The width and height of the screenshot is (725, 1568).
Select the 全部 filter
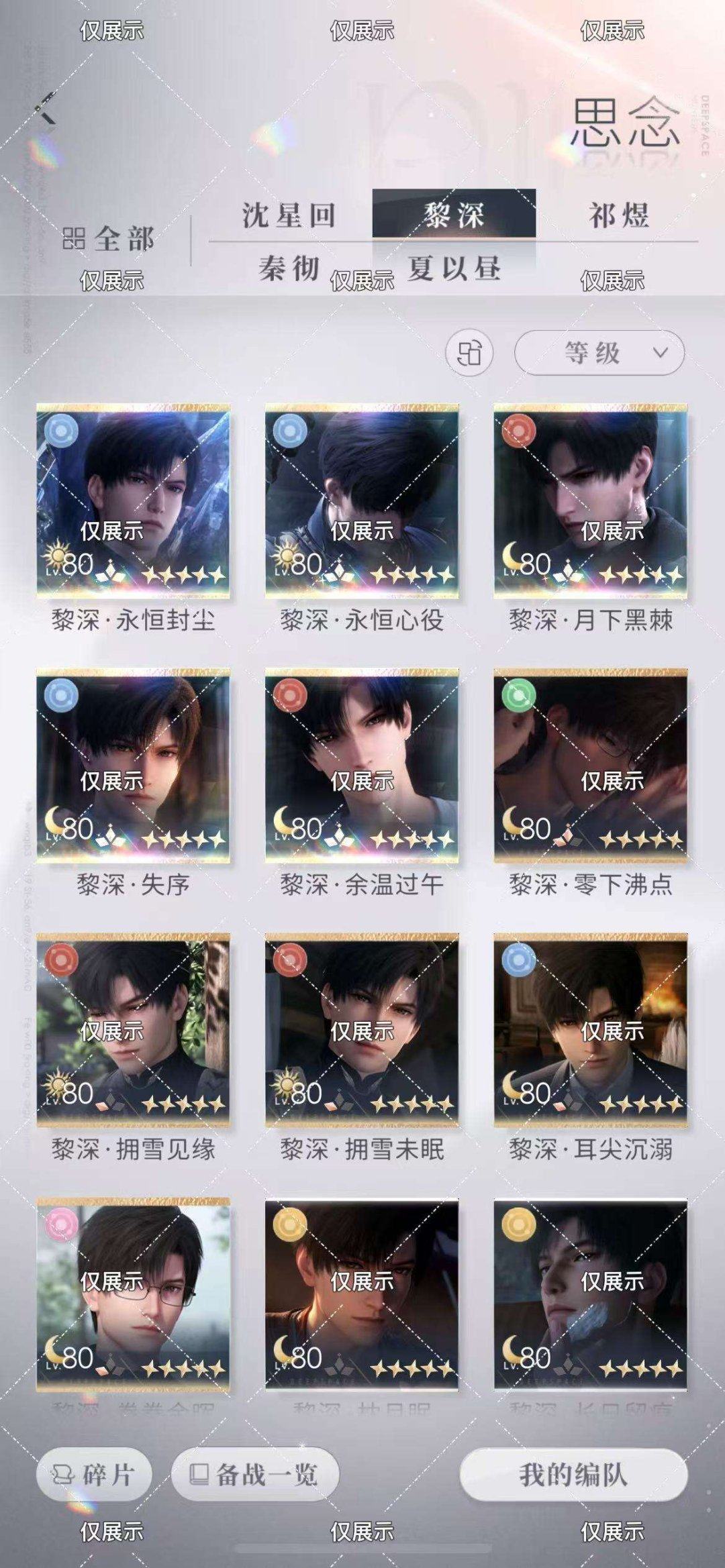pyautogui.click(x=109, y=240)
